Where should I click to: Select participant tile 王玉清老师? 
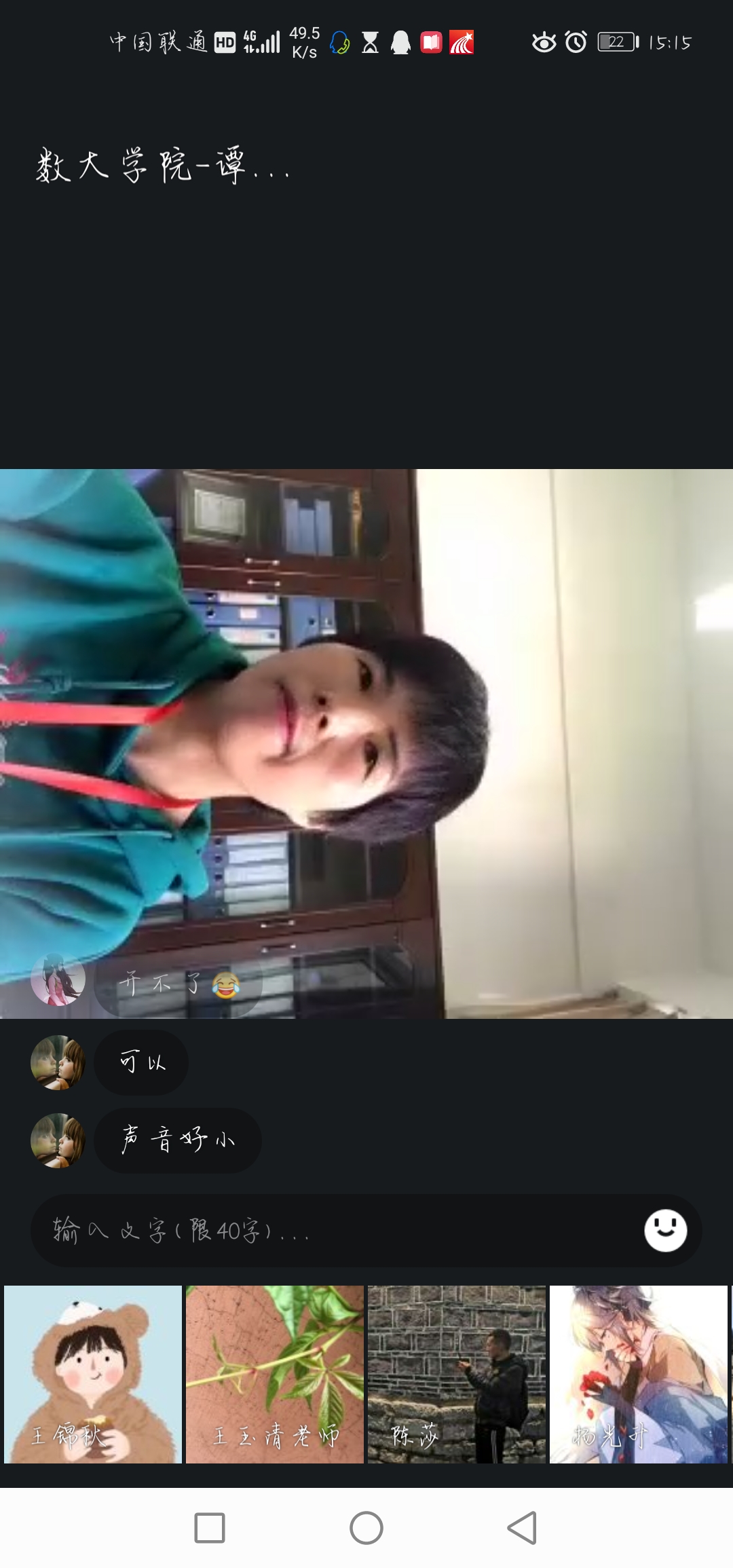coord(275,1374)
